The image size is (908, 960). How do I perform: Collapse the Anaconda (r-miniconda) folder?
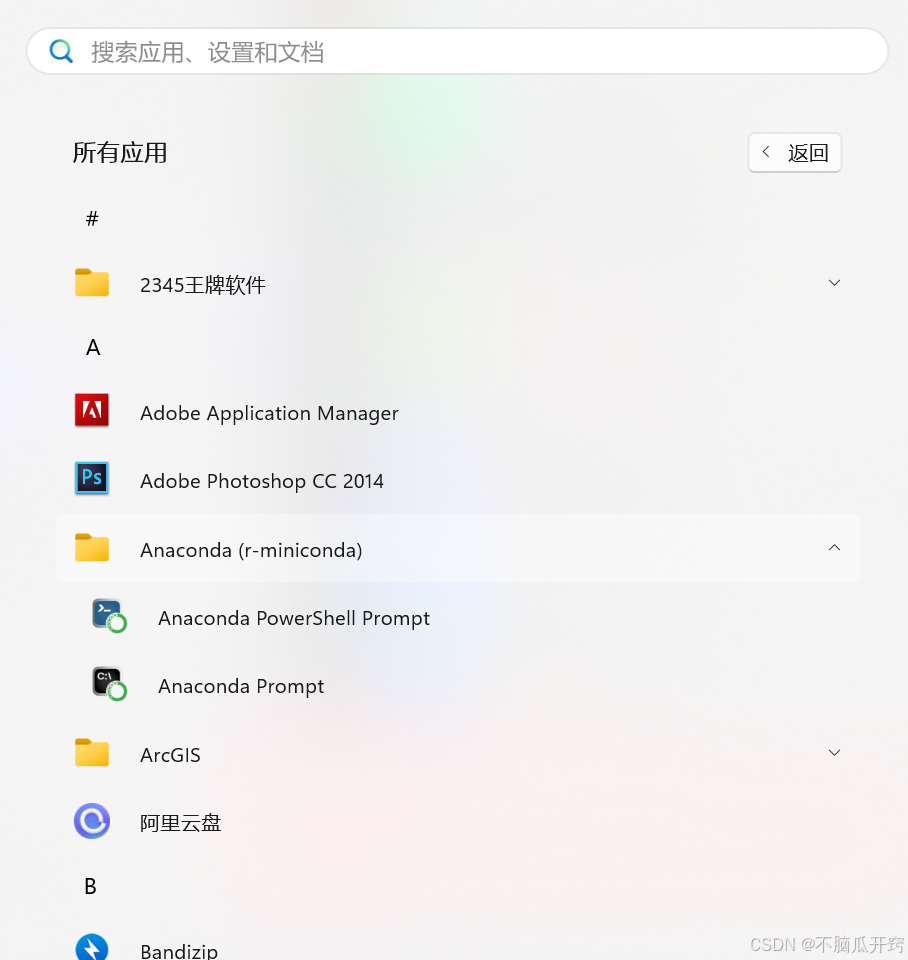[x=834, y=548]
